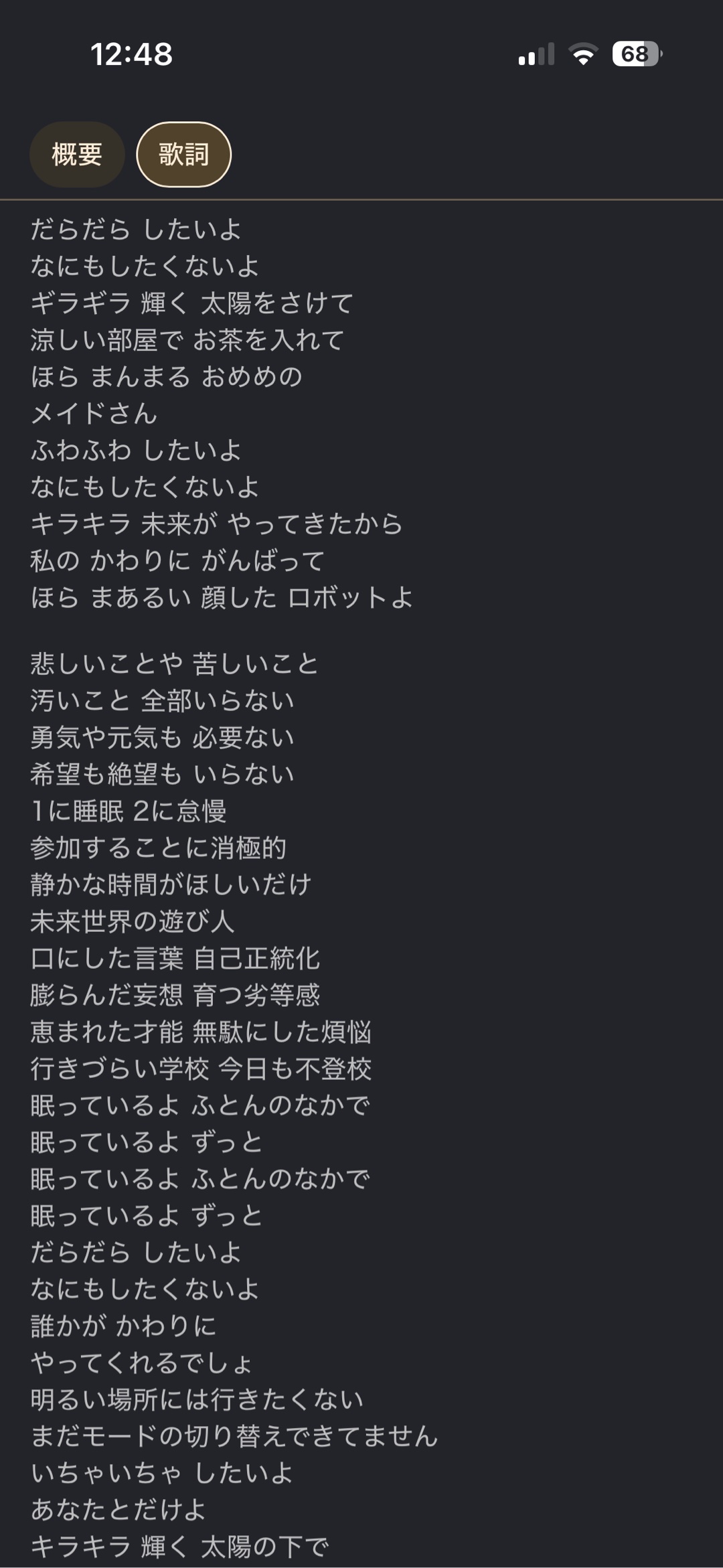Switch to the 概要 tab
The height and width of the screenshot is (1568, 723).
(77, 155)
